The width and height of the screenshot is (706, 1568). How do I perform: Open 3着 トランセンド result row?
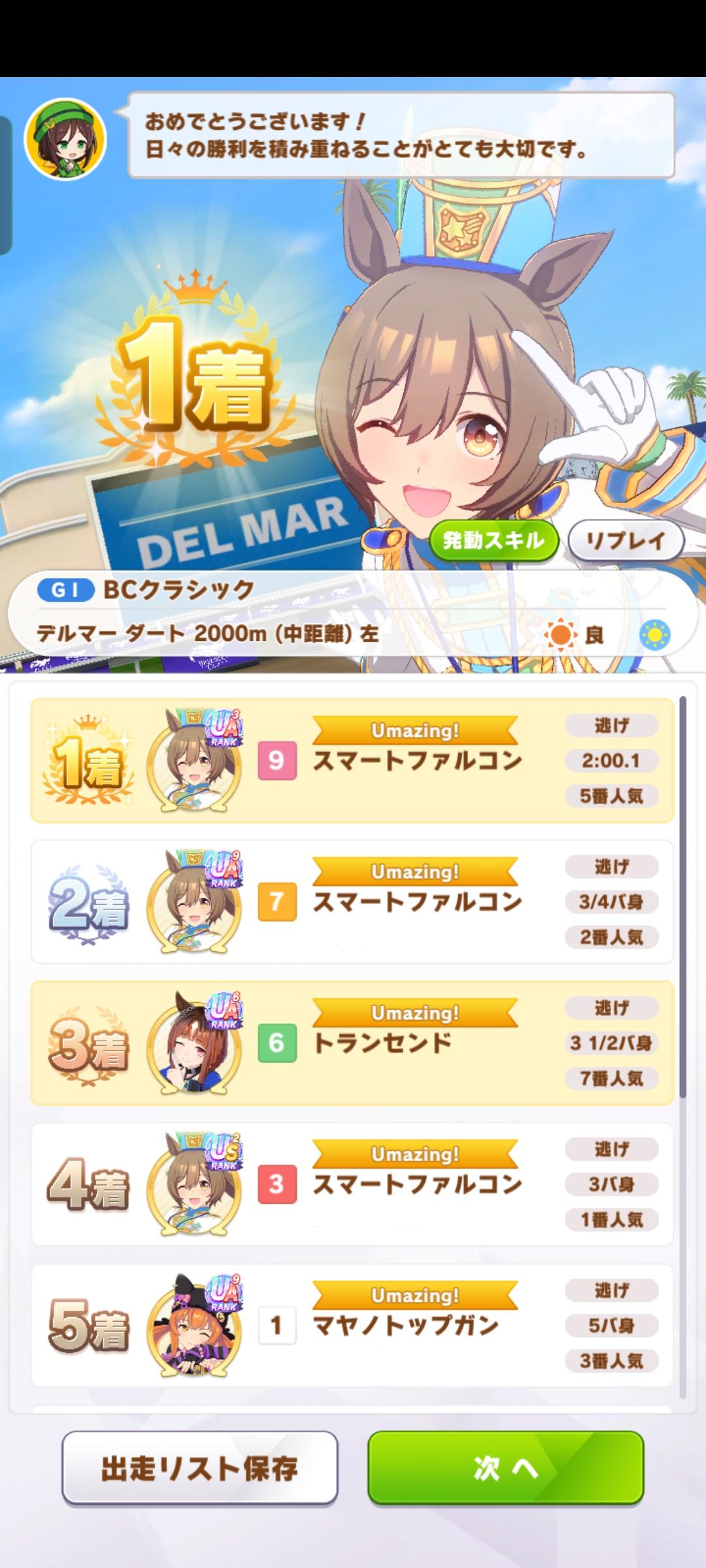pyautogui.click(x=352, y=1043)
